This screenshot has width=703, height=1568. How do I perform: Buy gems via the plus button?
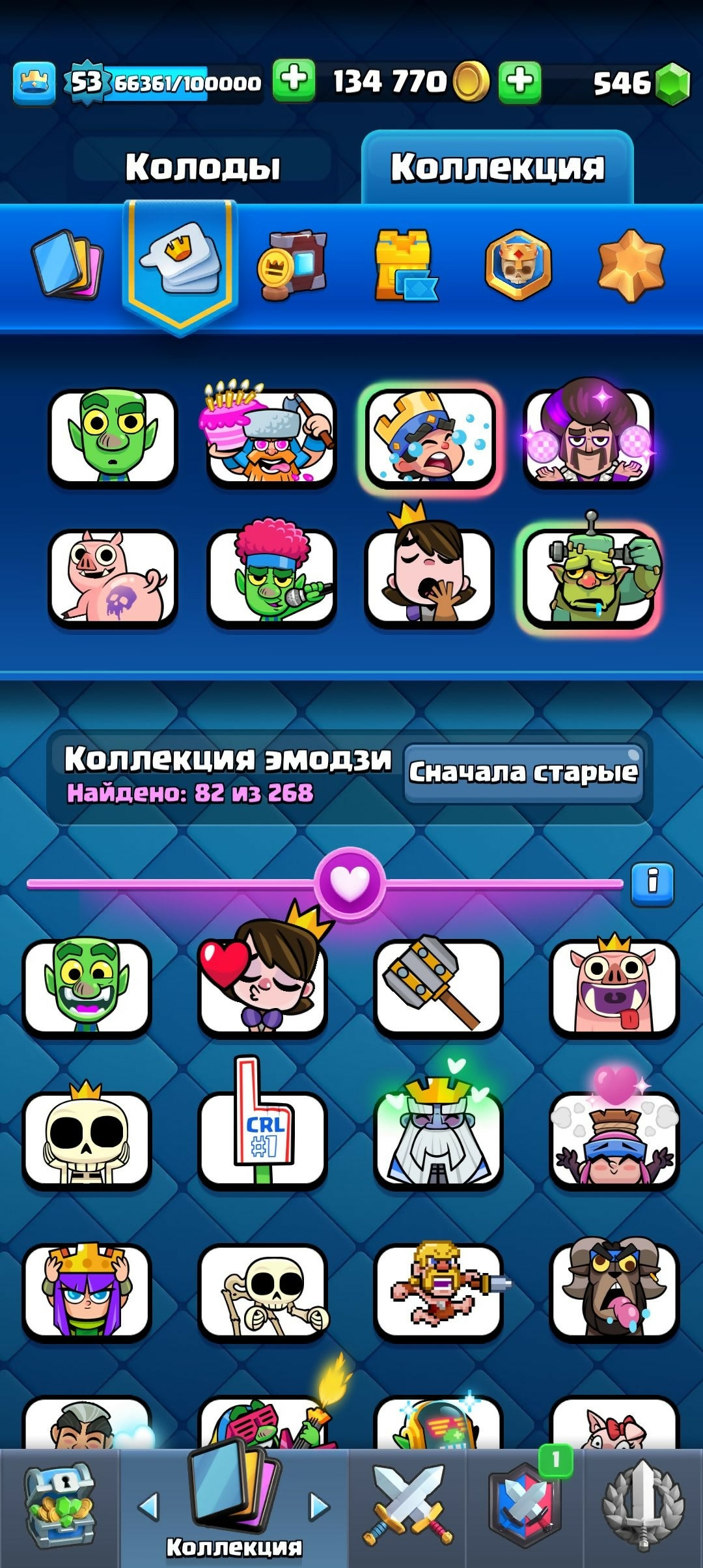point(519,83)
